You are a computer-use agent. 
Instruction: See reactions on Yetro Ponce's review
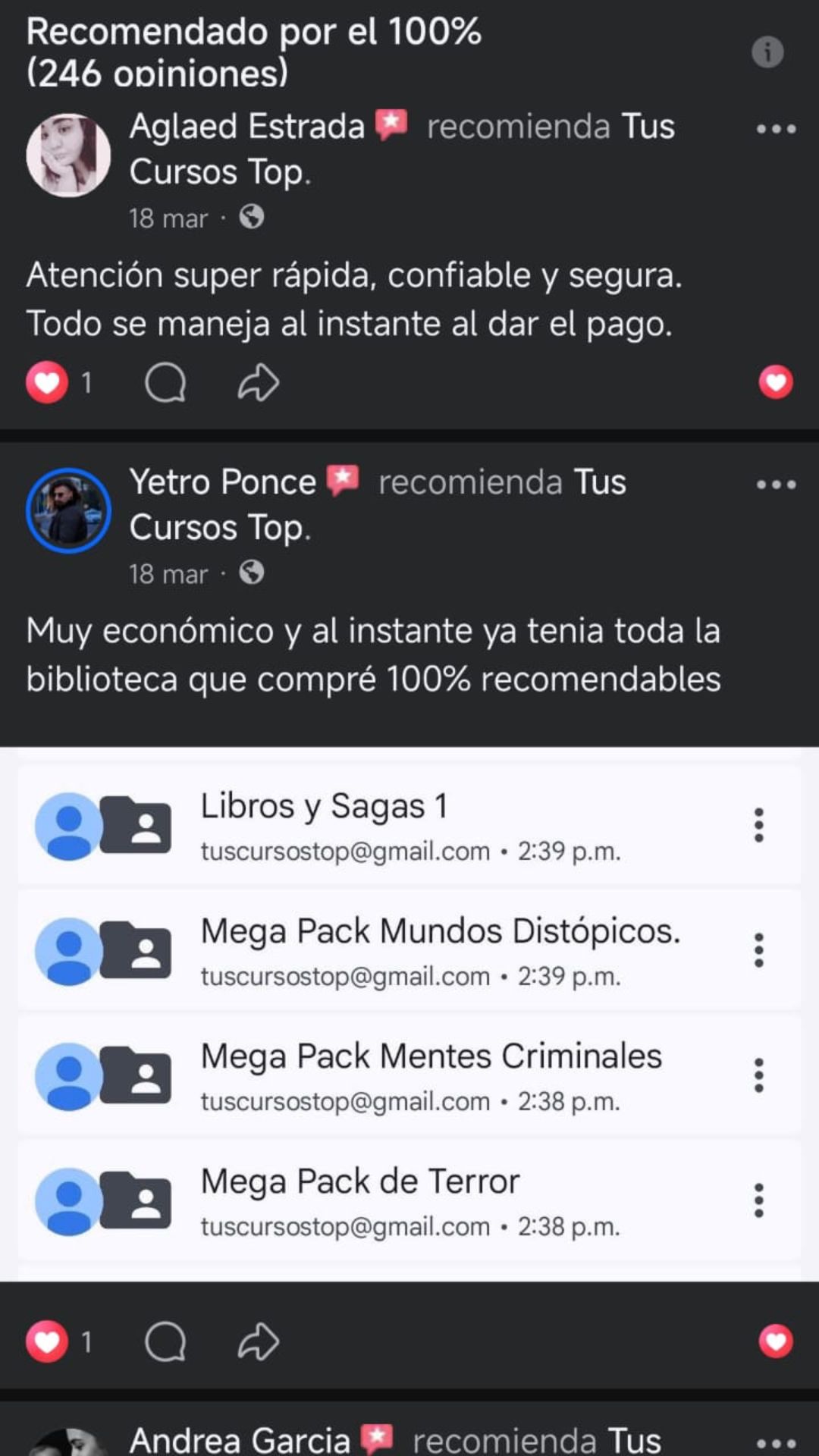61,1341
